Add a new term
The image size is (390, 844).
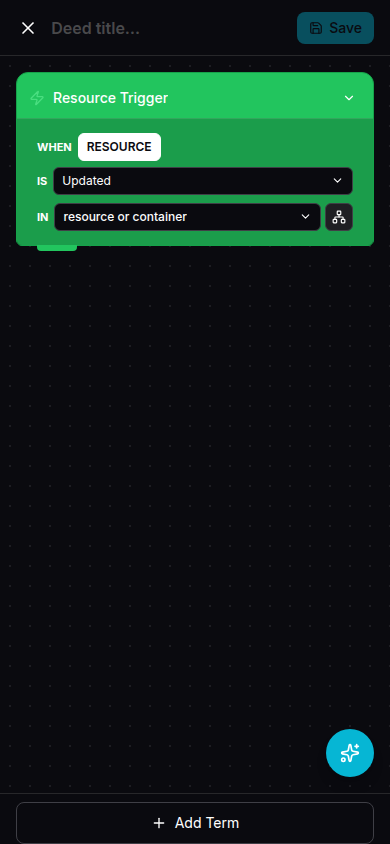click(195, 822)
